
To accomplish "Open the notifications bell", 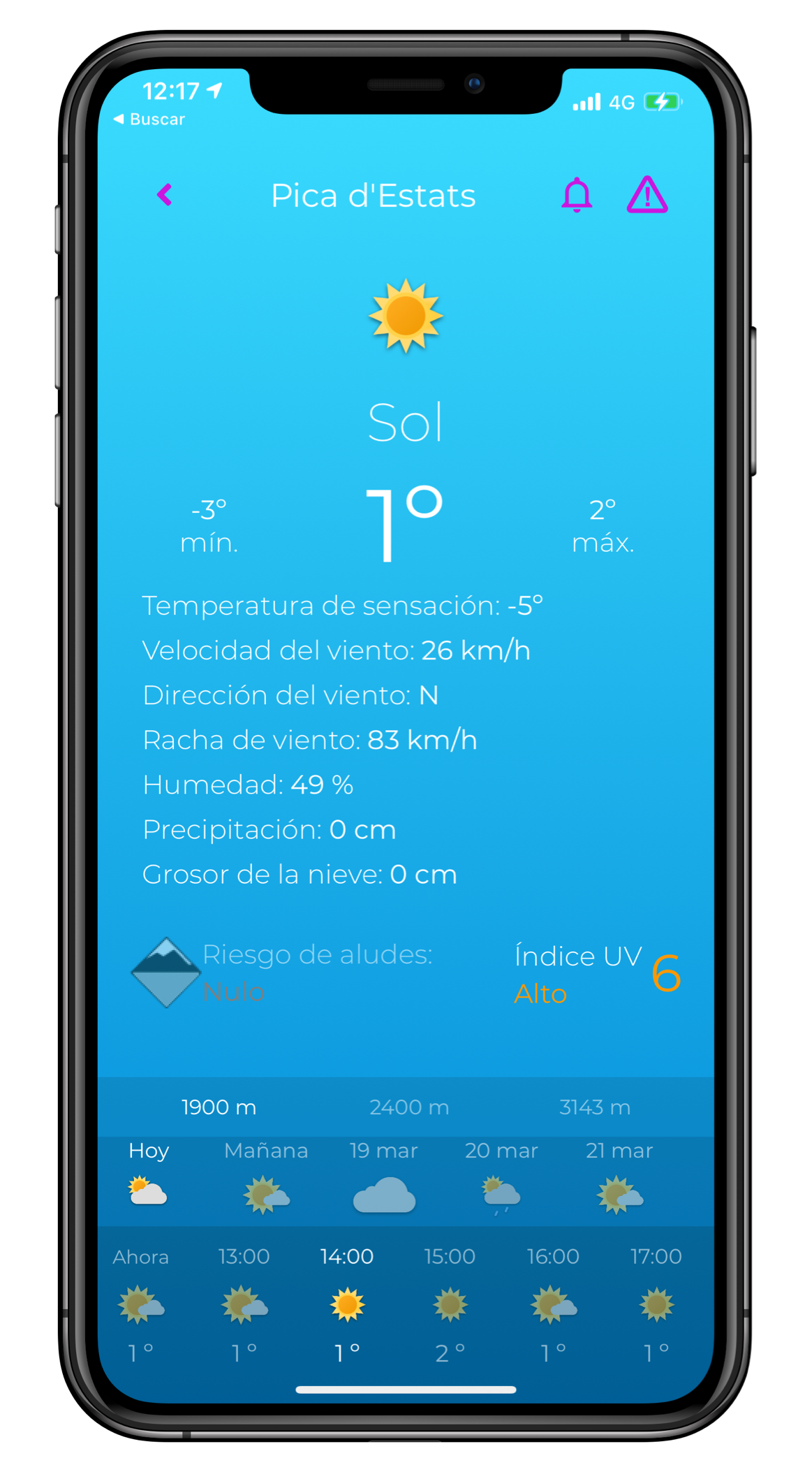I will pos(577,195).
